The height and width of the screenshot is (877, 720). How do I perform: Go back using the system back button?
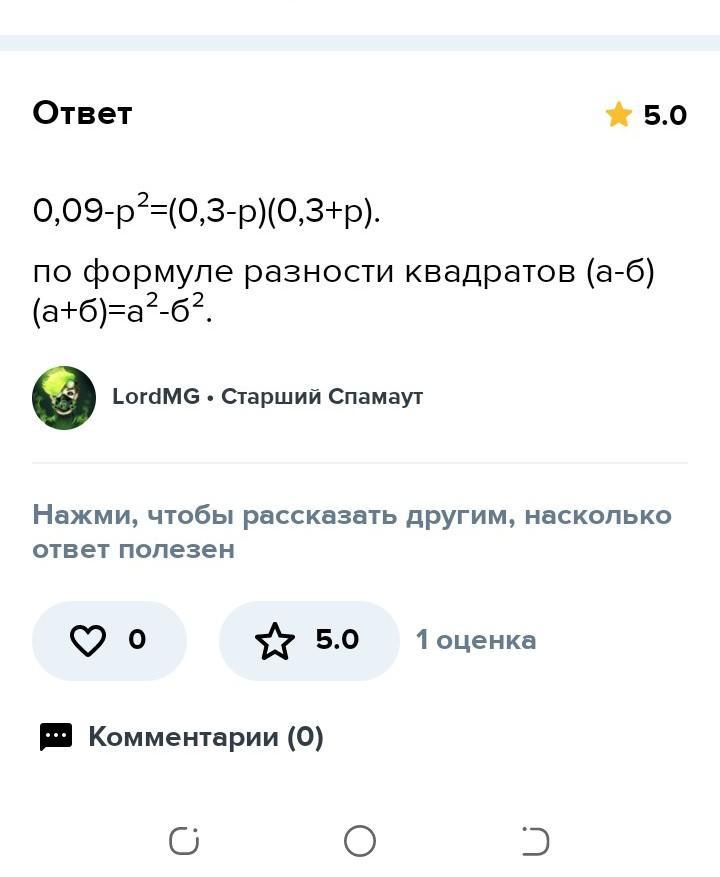point(536,841)
